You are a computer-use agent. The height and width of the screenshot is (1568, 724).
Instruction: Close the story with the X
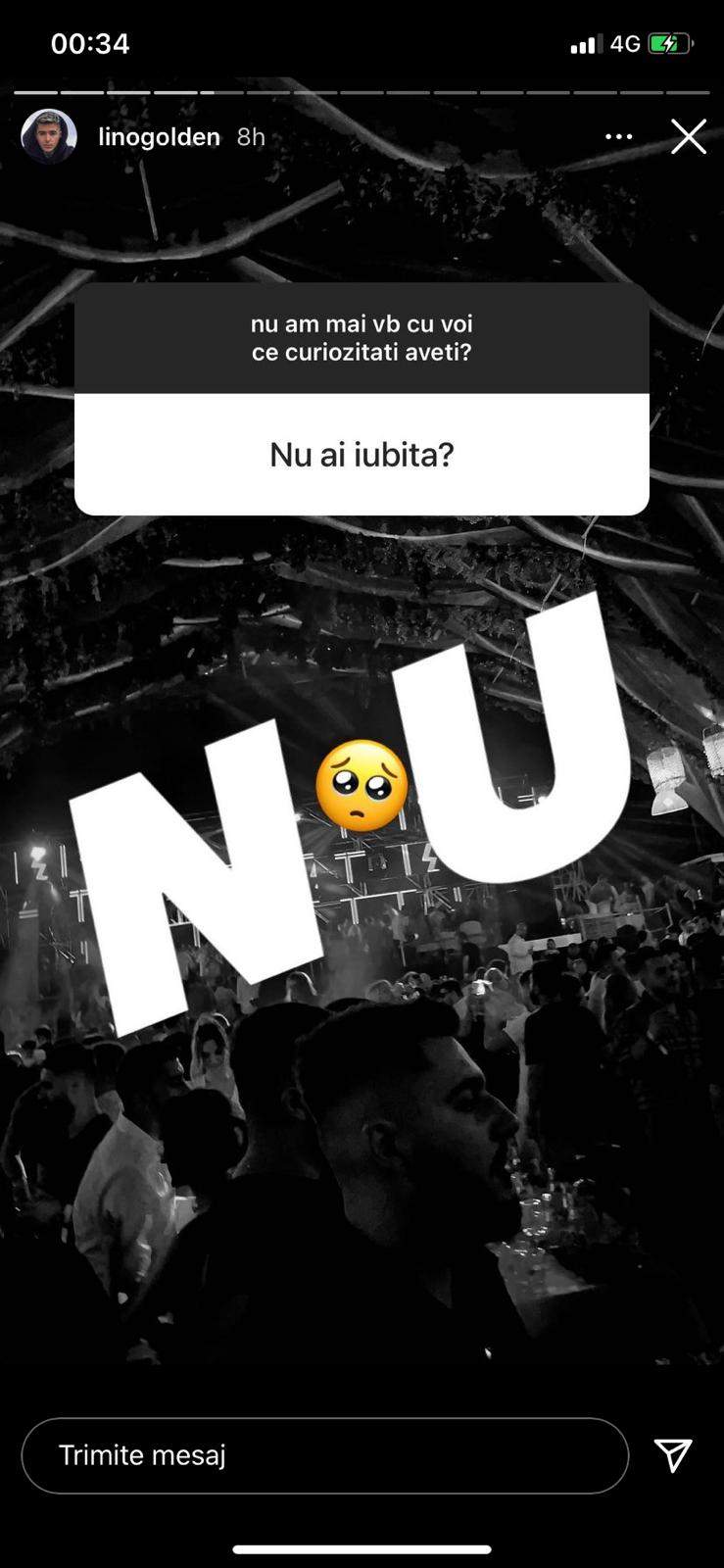689,137
